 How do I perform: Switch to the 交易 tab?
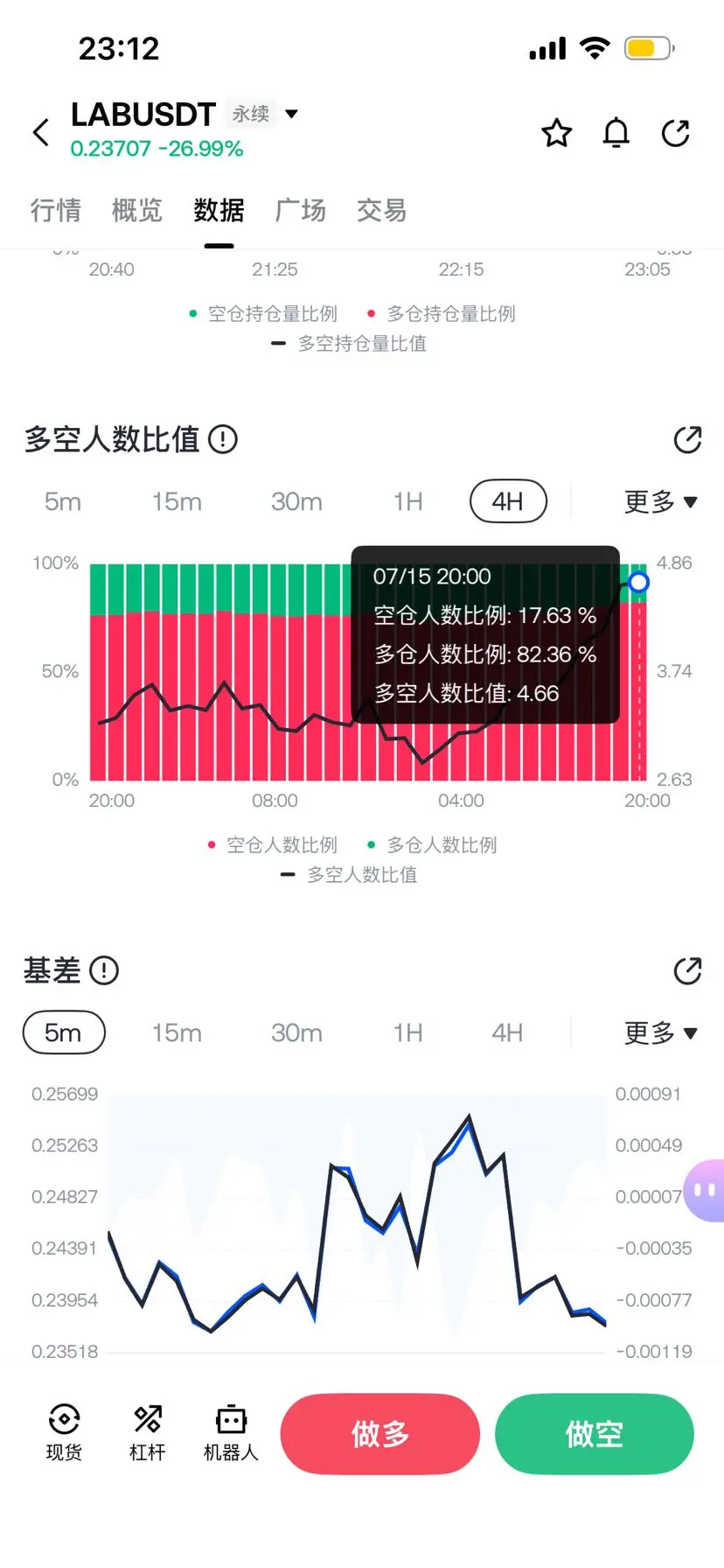pos(382,210)
